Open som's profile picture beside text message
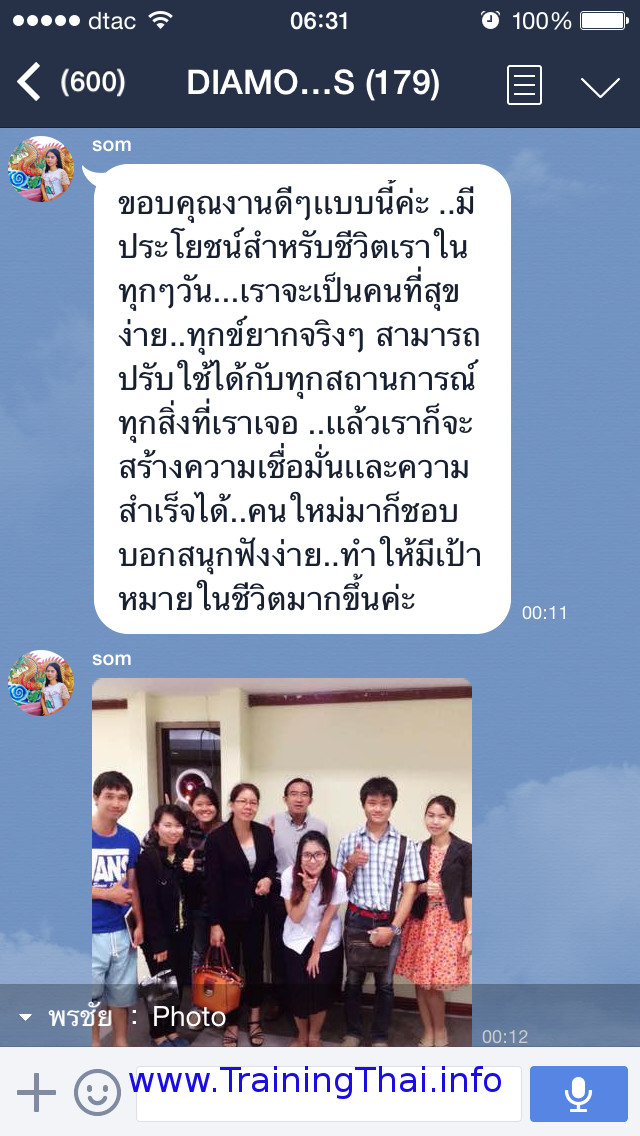Viewport: 640px width, 1136px height. point(41,169)
